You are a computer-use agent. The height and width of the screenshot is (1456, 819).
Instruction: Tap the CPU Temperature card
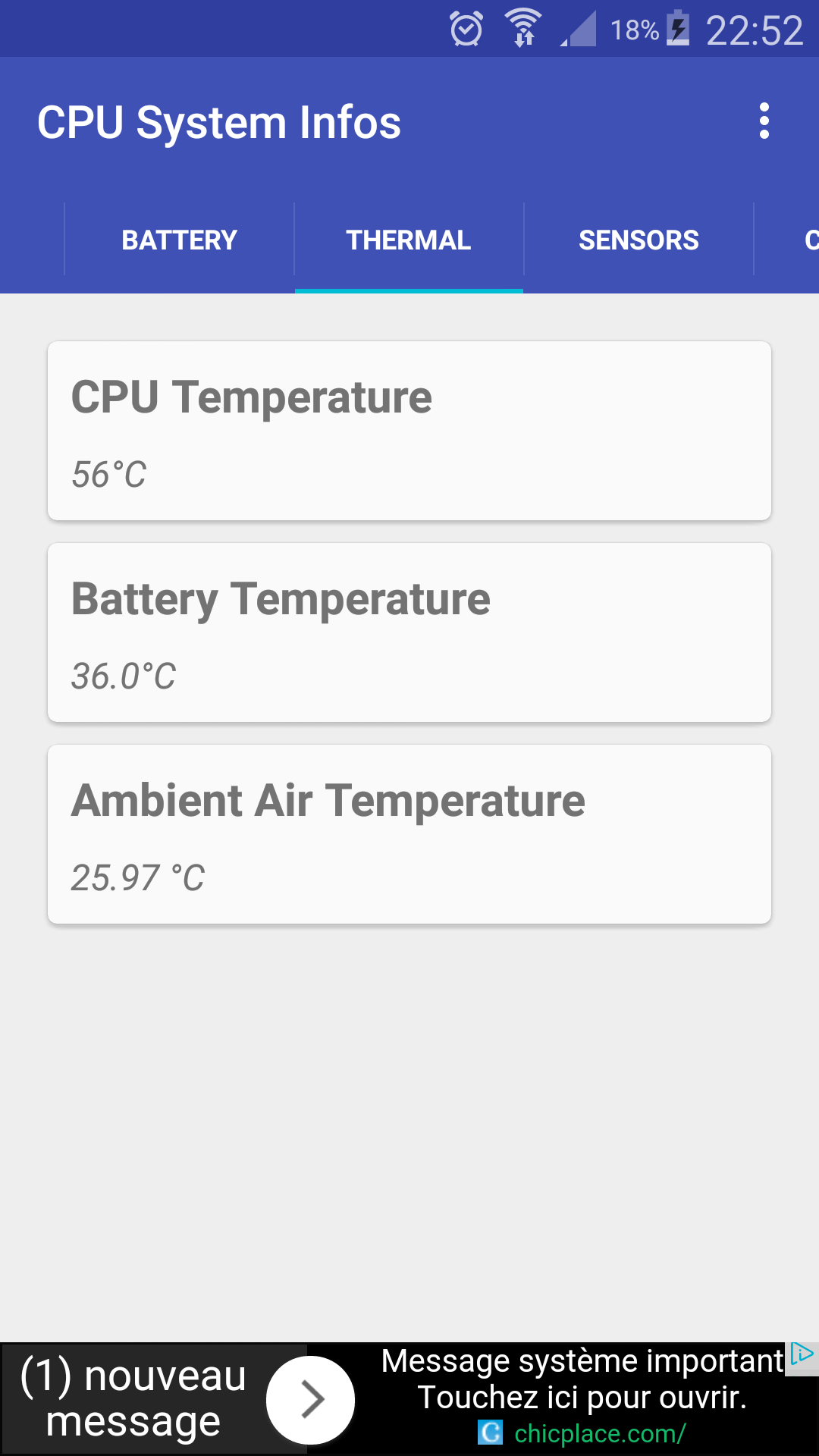point(409,431)
